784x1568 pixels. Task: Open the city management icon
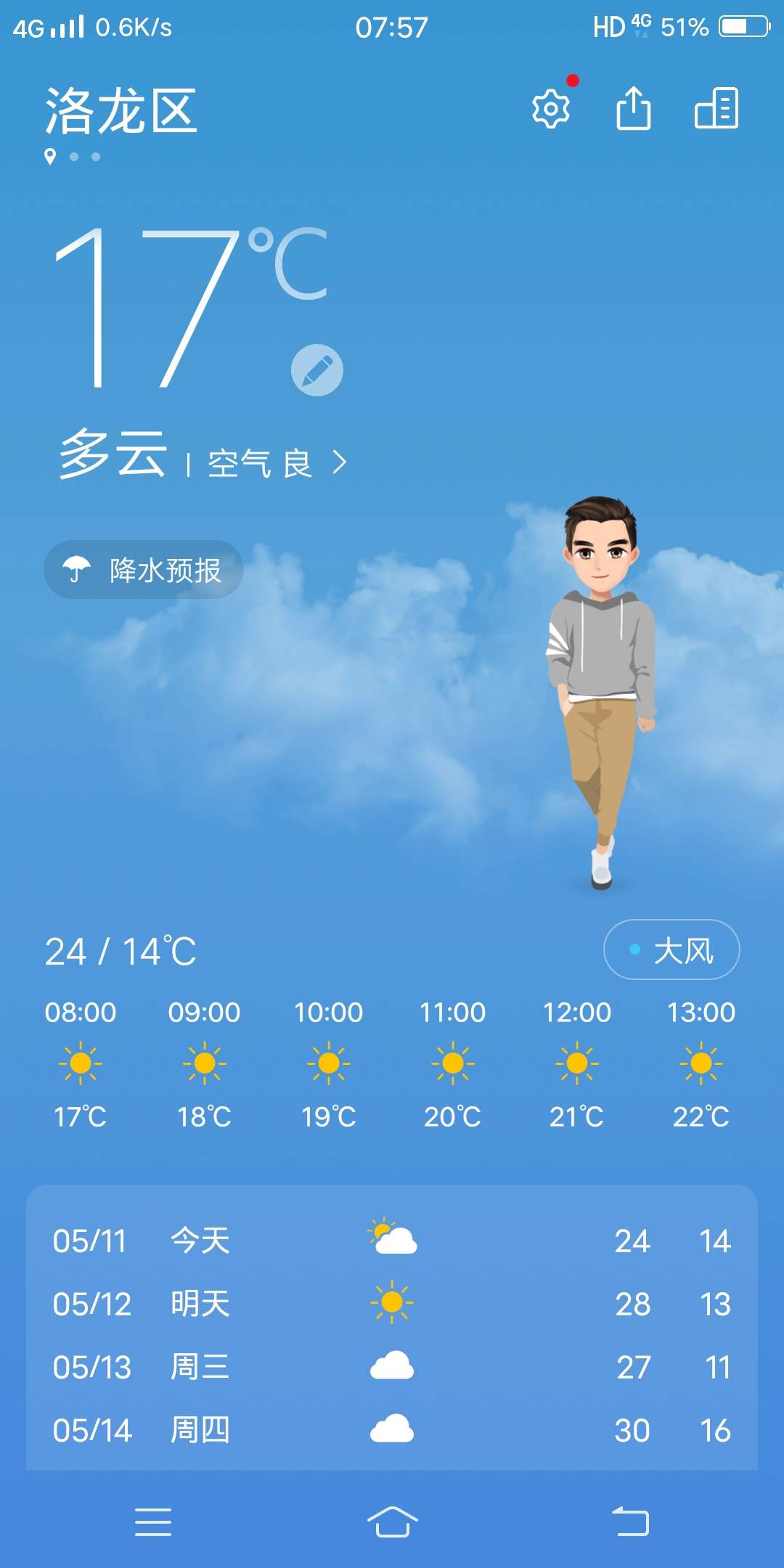tap(716, 109)
